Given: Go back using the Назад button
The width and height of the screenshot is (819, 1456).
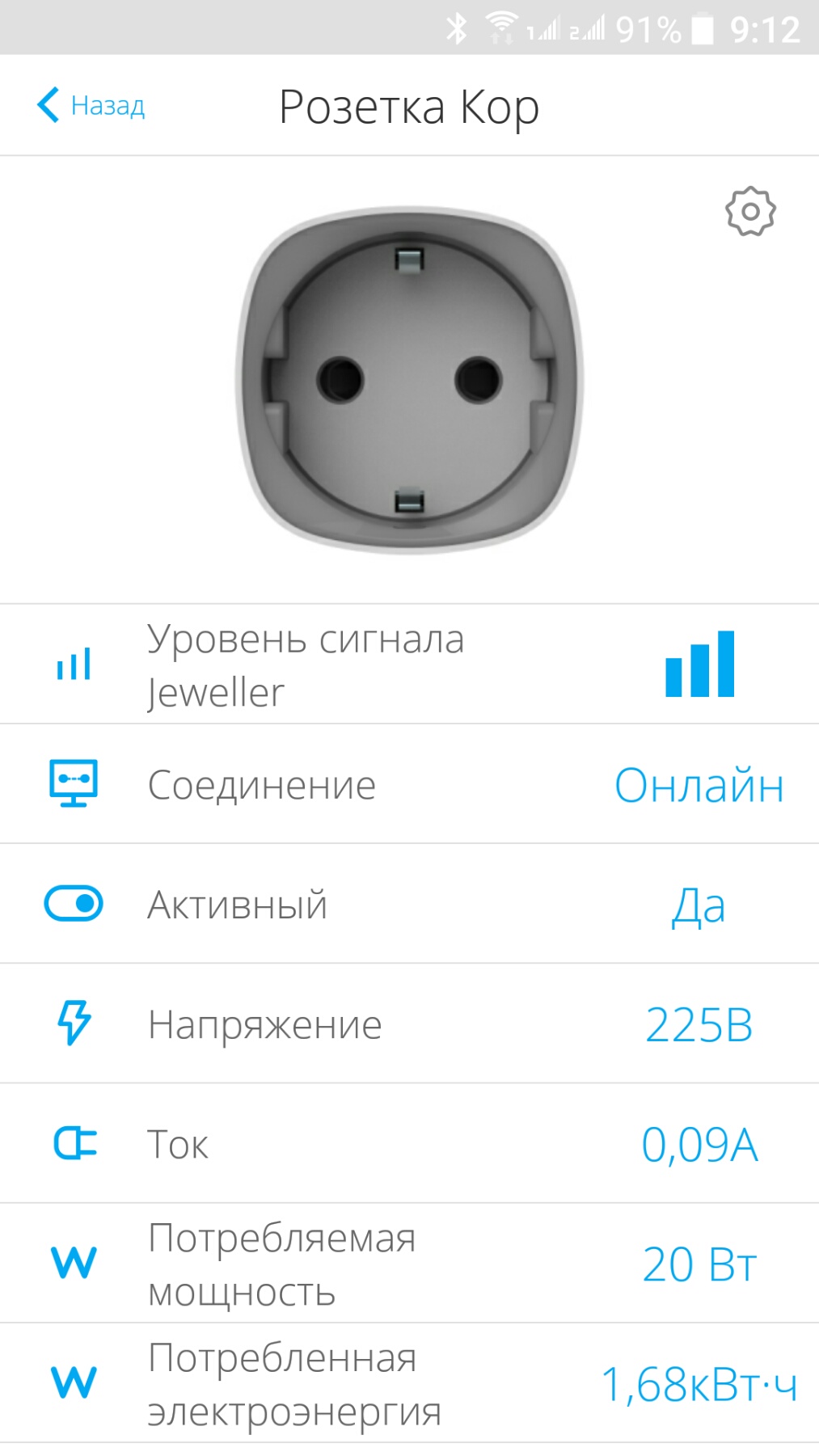Looking at the screenshot, I should pyautogui.click(x=91, y=106).
